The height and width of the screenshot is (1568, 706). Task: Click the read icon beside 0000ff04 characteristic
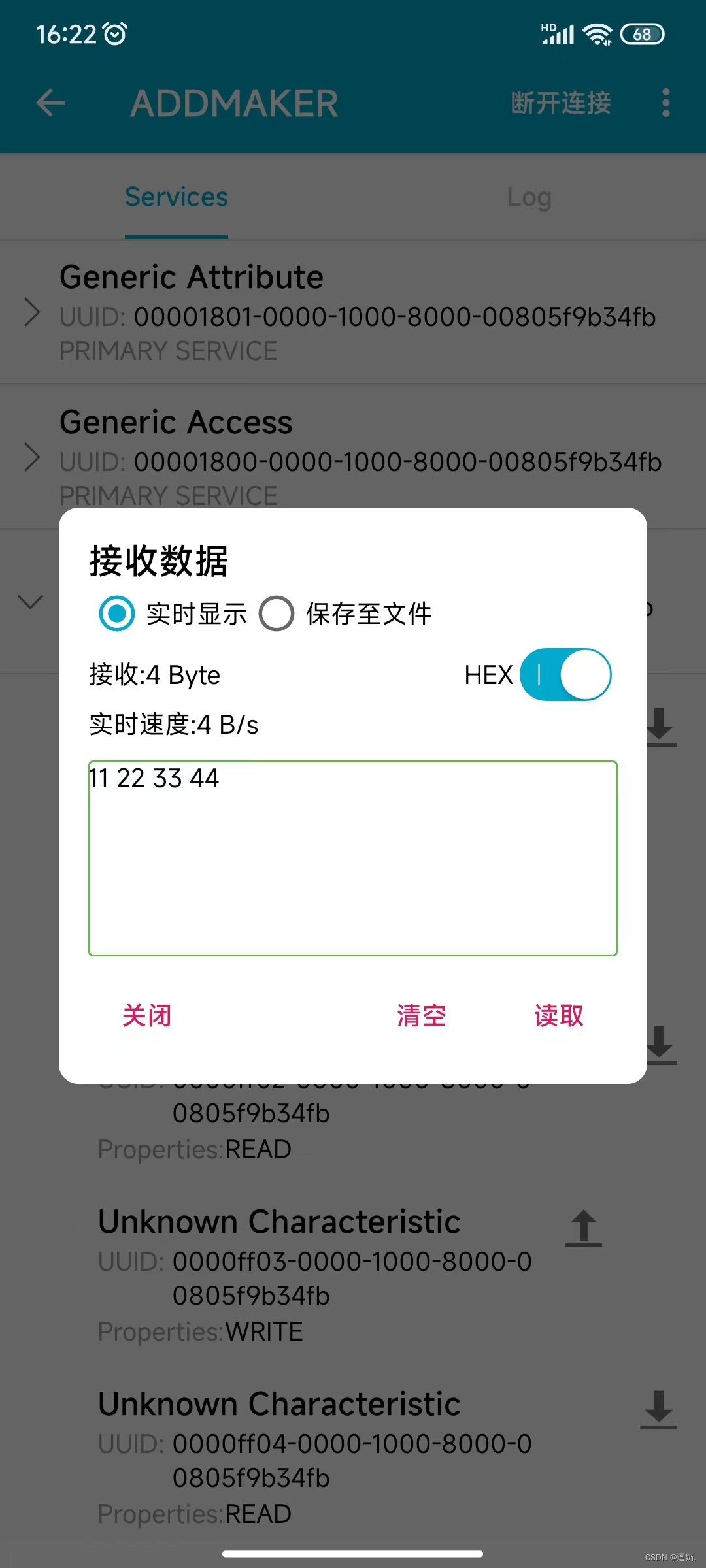(x=658, y=1409)
